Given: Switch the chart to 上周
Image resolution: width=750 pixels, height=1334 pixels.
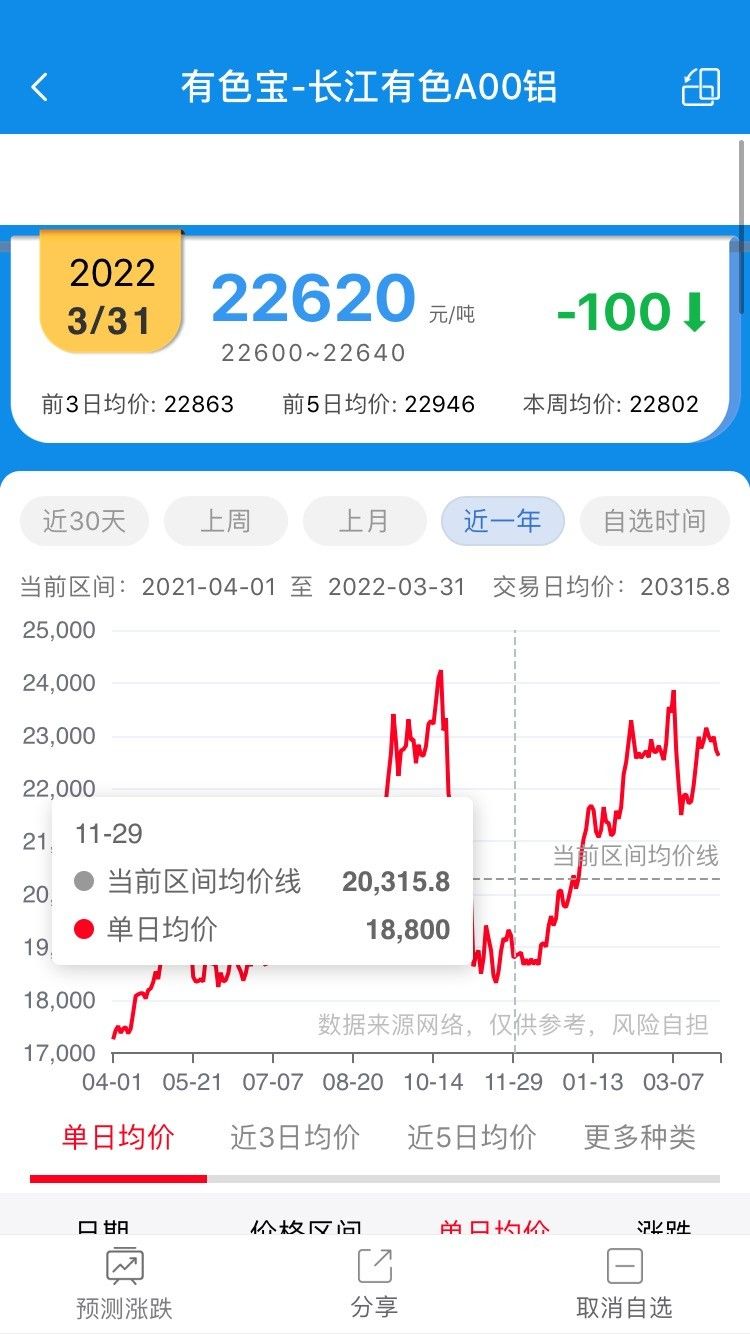Looking at the screenshot, I should (x=225, y=521).
